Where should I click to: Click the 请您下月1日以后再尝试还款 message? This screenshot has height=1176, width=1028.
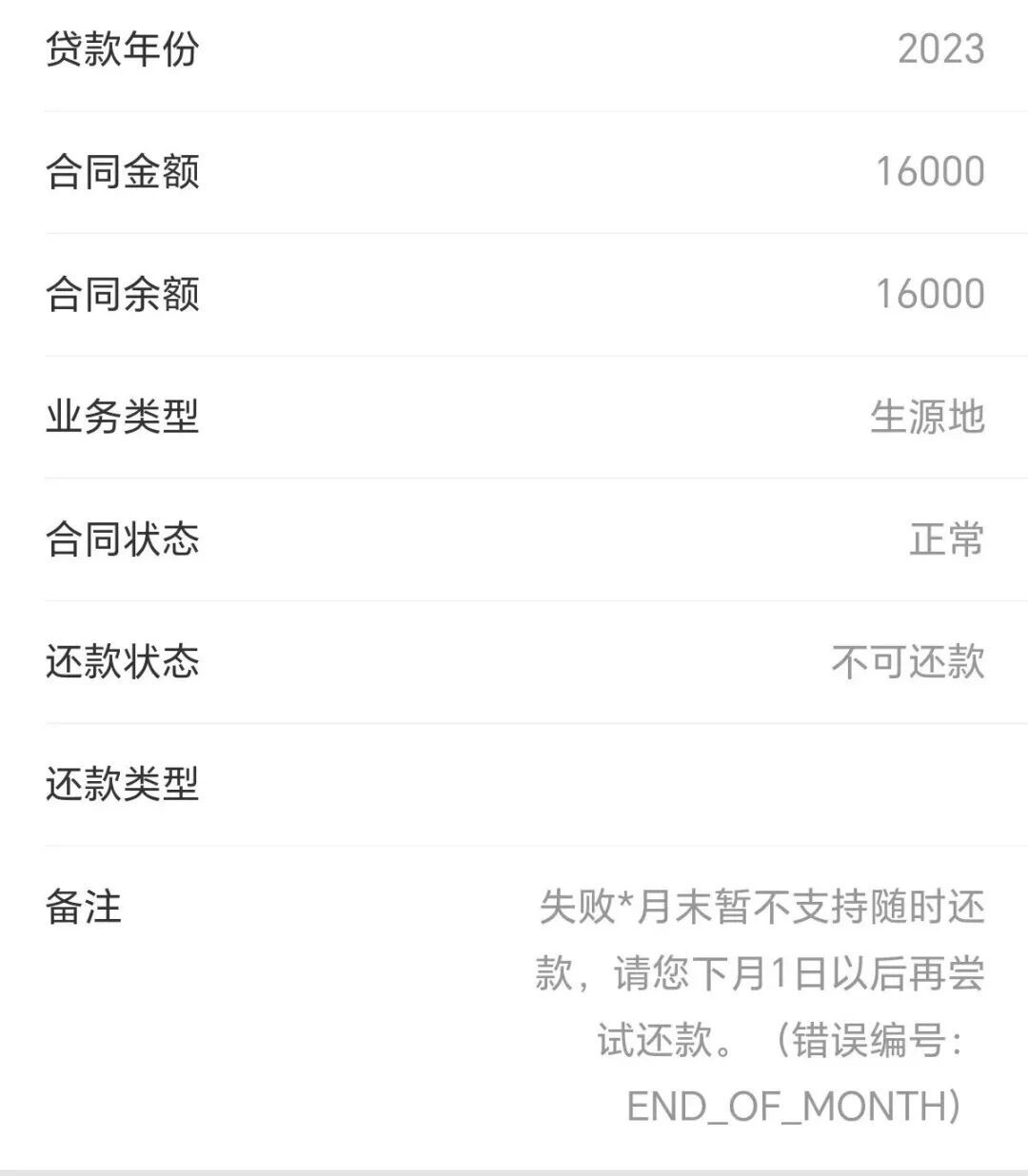pos(761,975)
